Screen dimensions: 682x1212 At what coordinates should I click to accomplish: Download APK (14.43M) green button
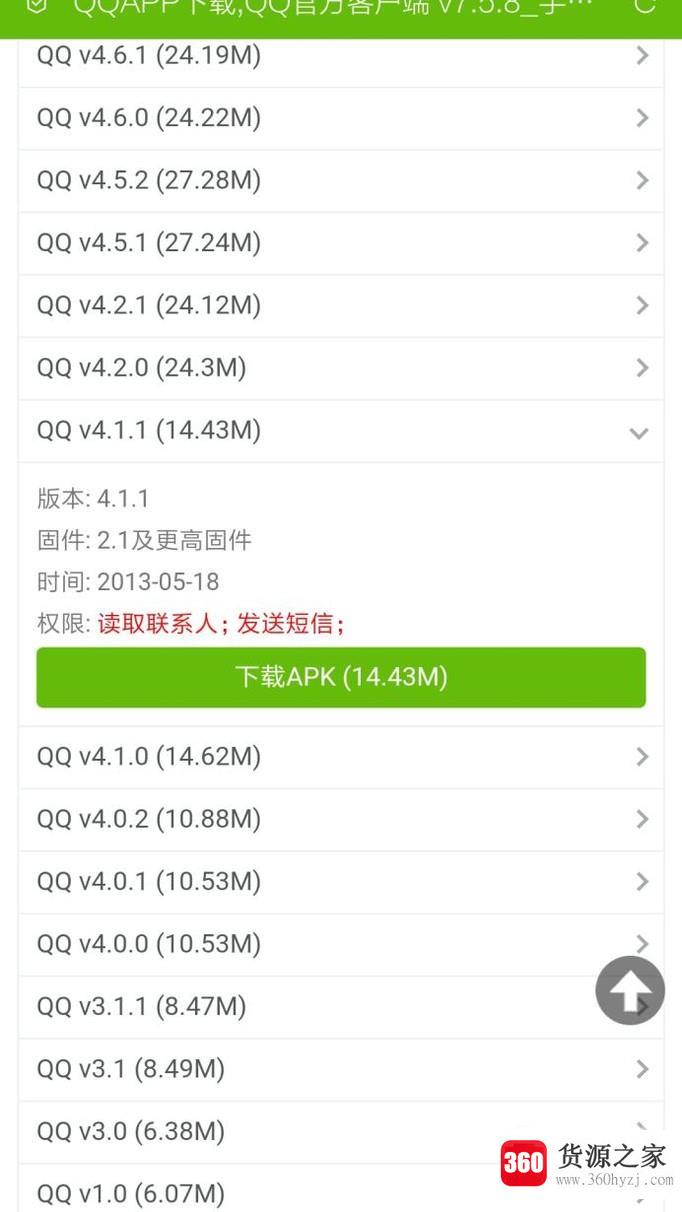tap(341, 677)
